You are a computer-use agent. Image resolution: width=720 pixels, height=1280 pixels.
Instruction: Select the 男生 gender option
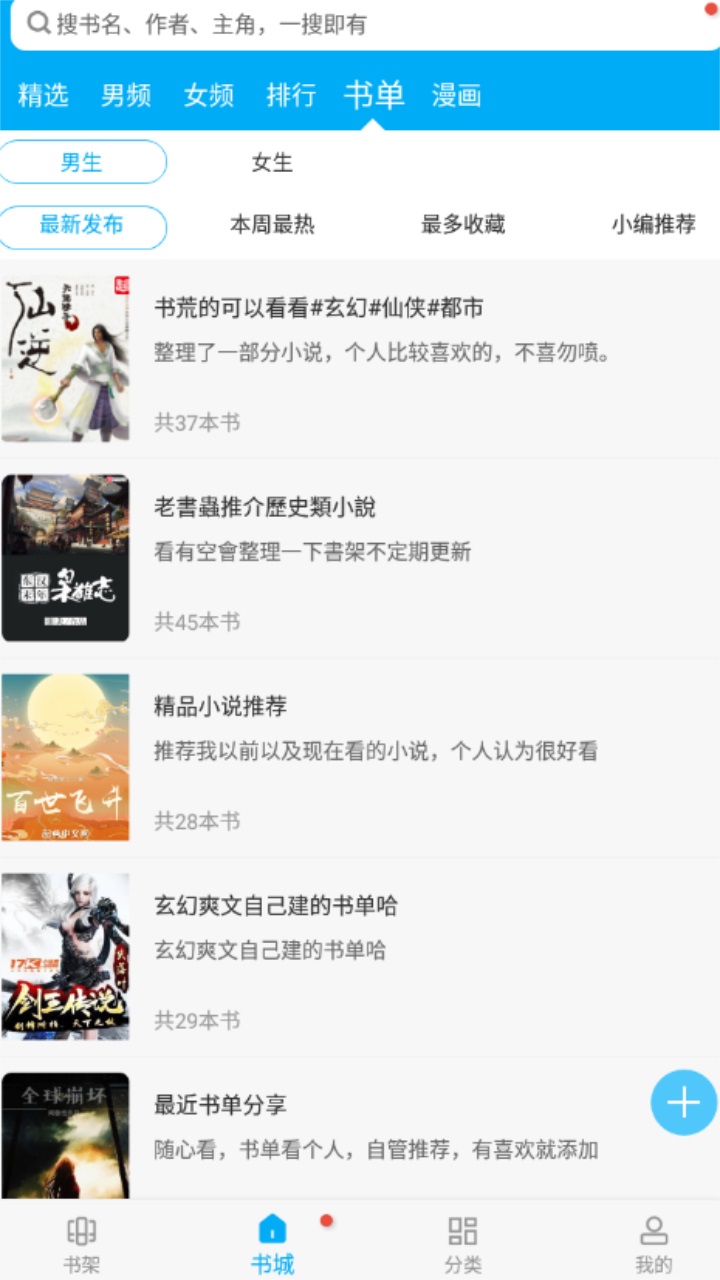tap(83, 162)
